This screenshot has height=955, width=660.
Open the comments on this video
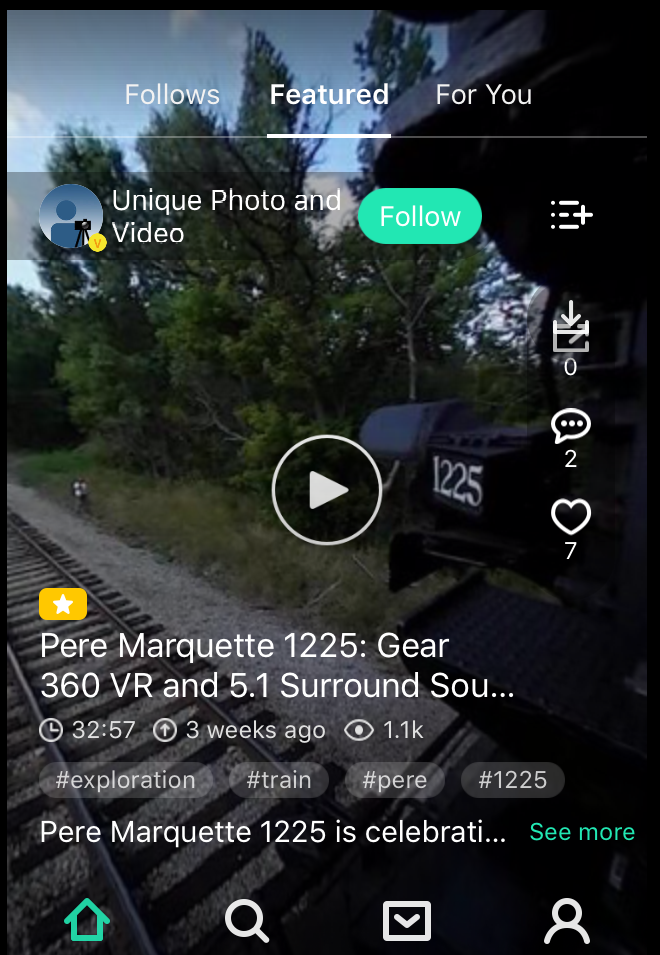point(571,427)
